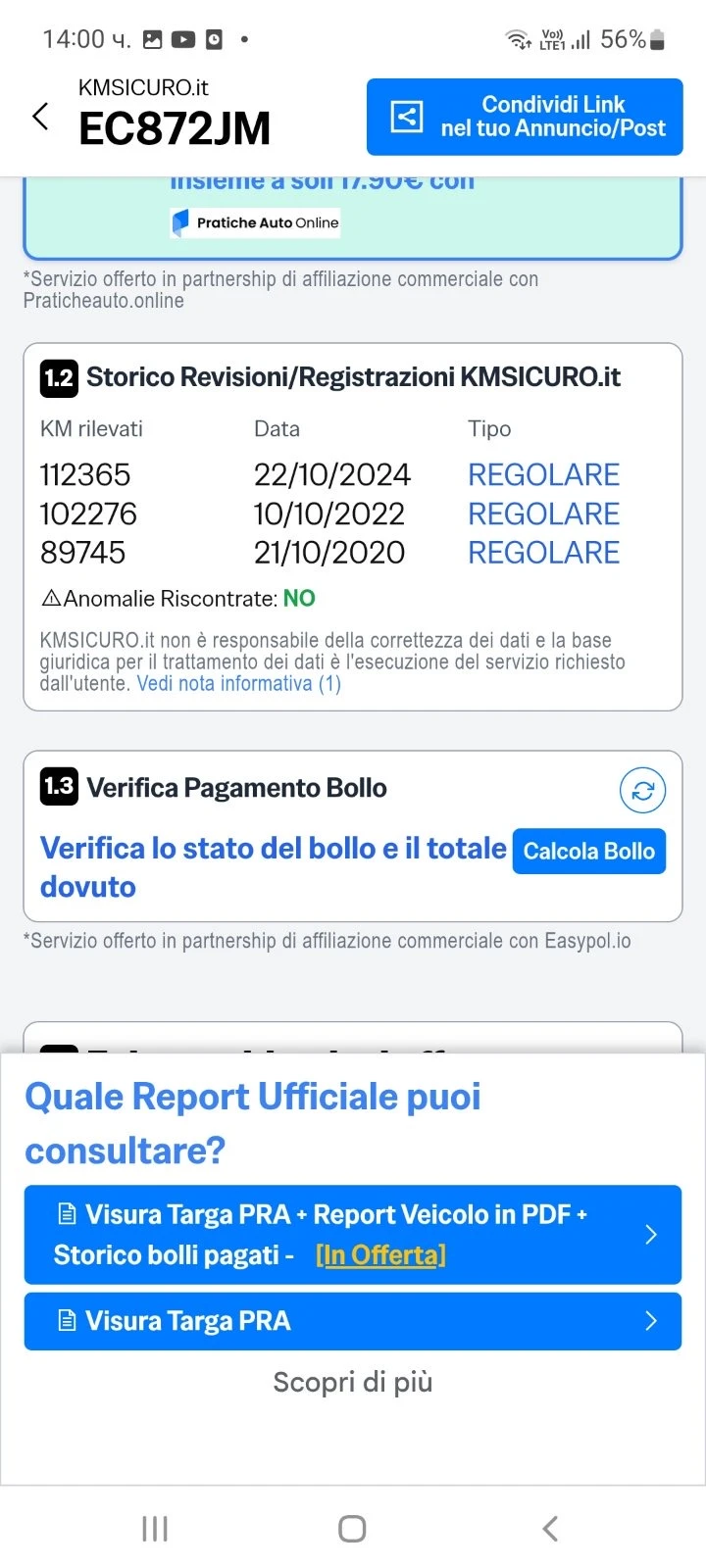
Task: Show recent apps from the navigation bar
Action: 155,1529
